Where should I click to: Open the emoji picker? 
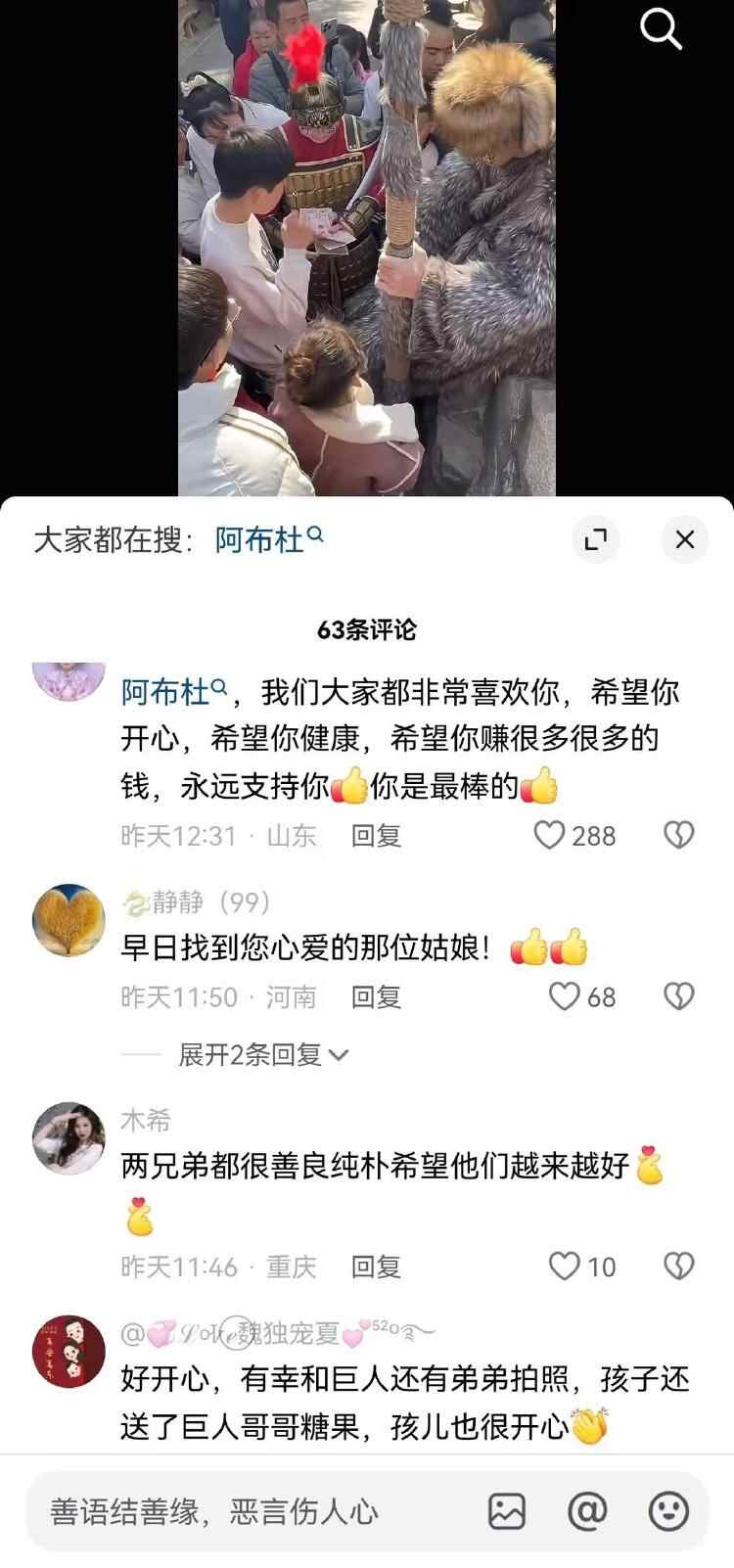pyautogui.click(x=669, y=1512)
